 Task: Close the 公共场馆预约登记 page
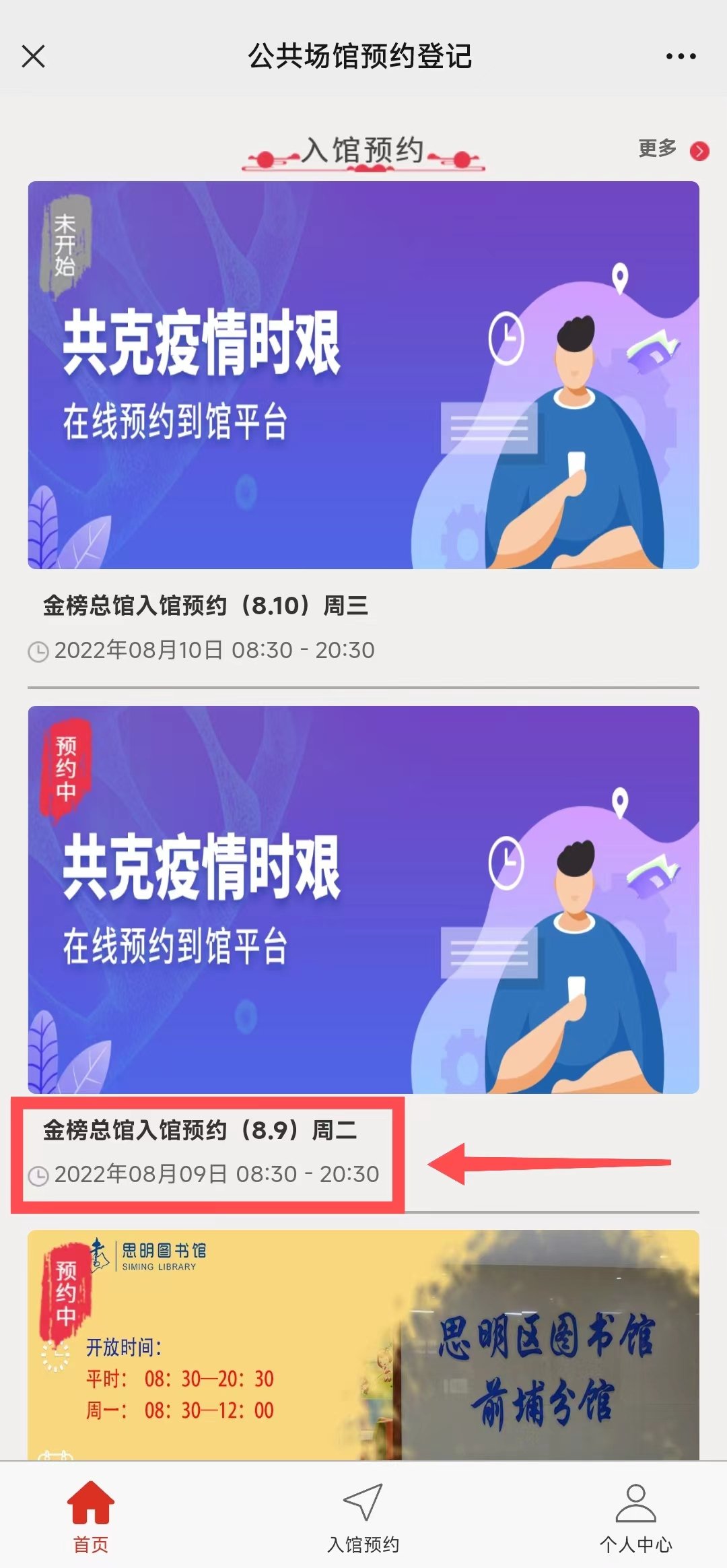click(33, 57)
